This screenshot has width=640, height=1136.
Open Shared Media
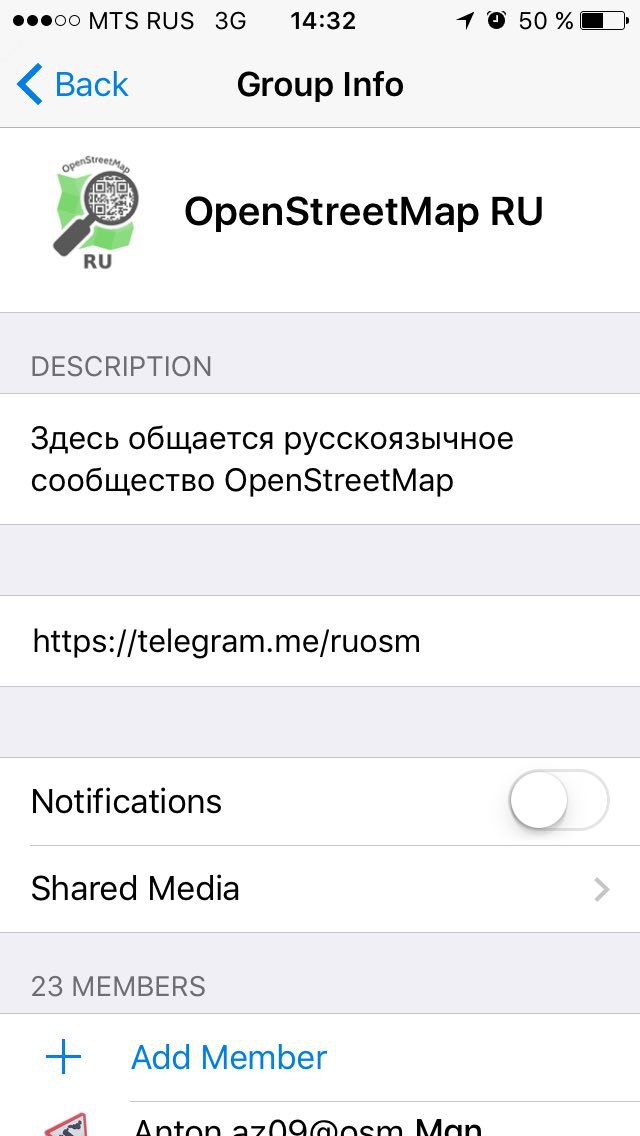click(x=320, y=889)
